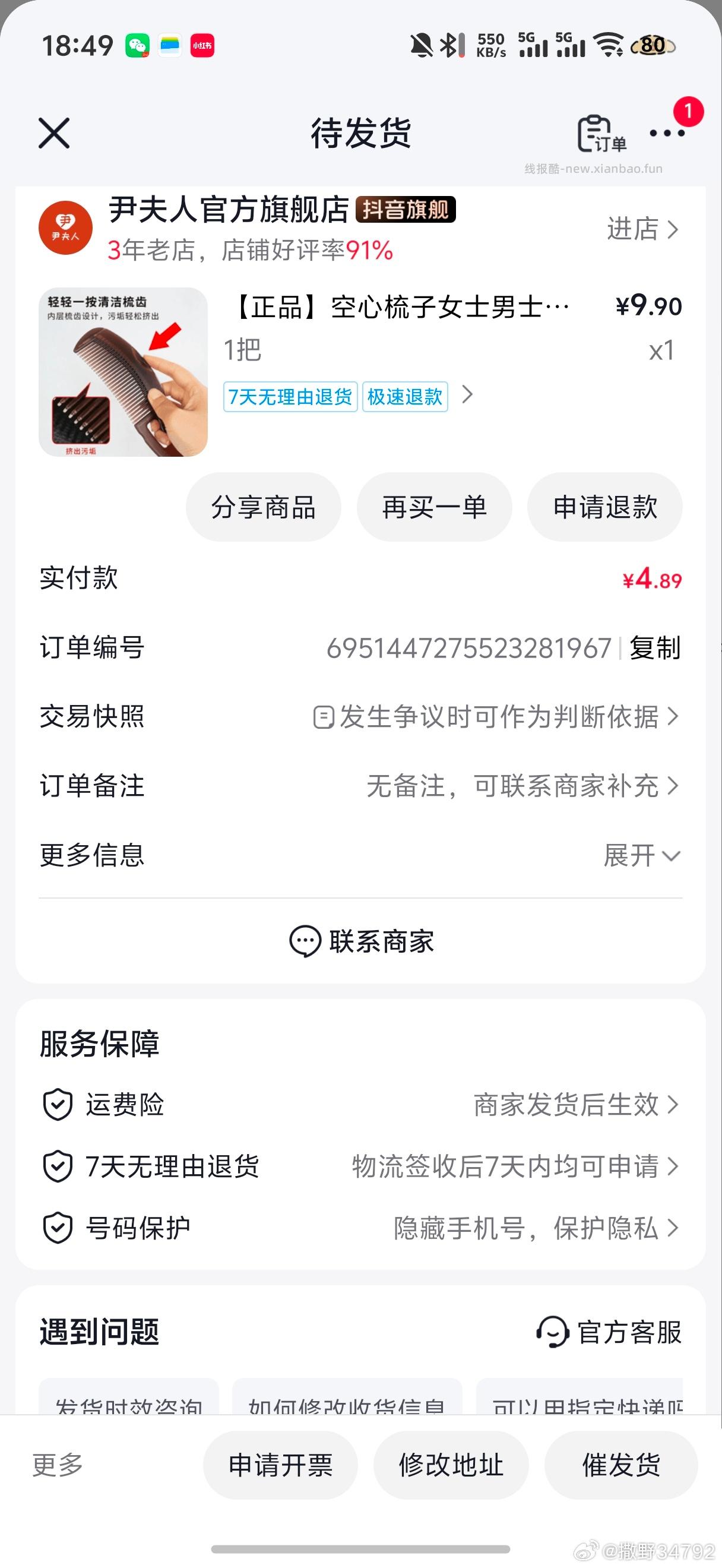Viewport: 722px width, 1568px height.
Task: Open the order list clipboard icon
Action: click(x=597, y=134)
